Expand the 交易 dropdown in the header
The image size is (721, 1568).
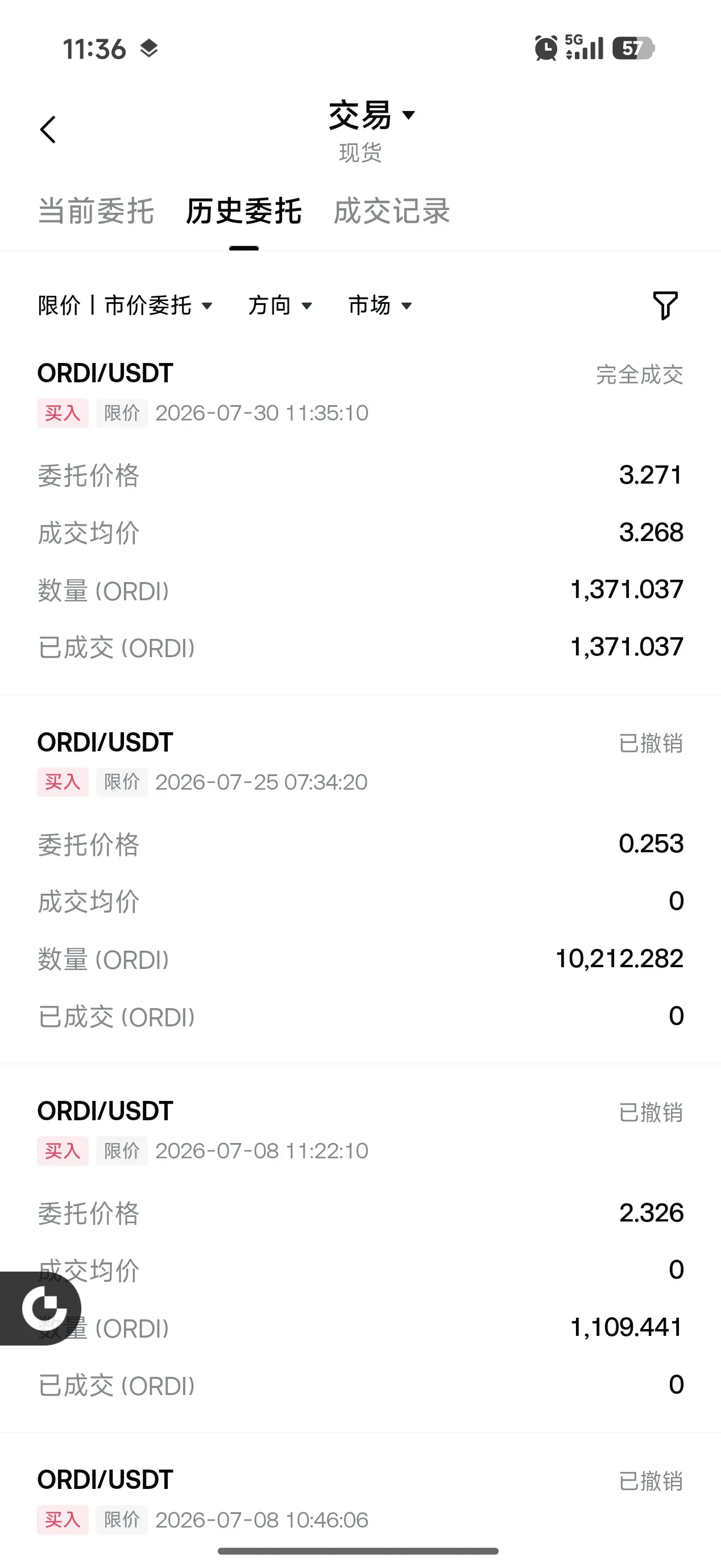point(372,115)
